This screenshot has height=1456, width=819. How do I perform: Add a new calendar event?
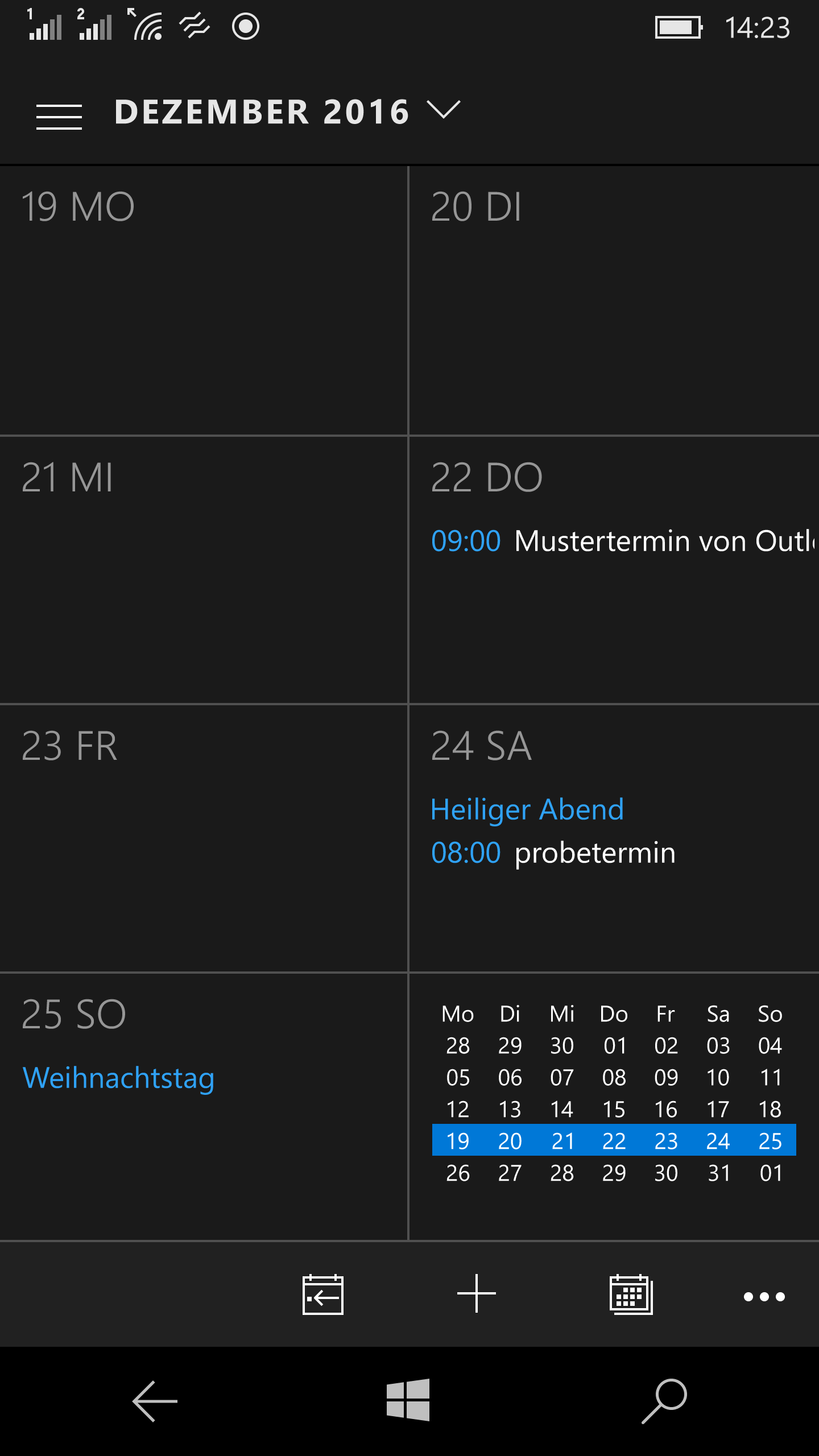pyautogui.click(x=477, y=1294)
